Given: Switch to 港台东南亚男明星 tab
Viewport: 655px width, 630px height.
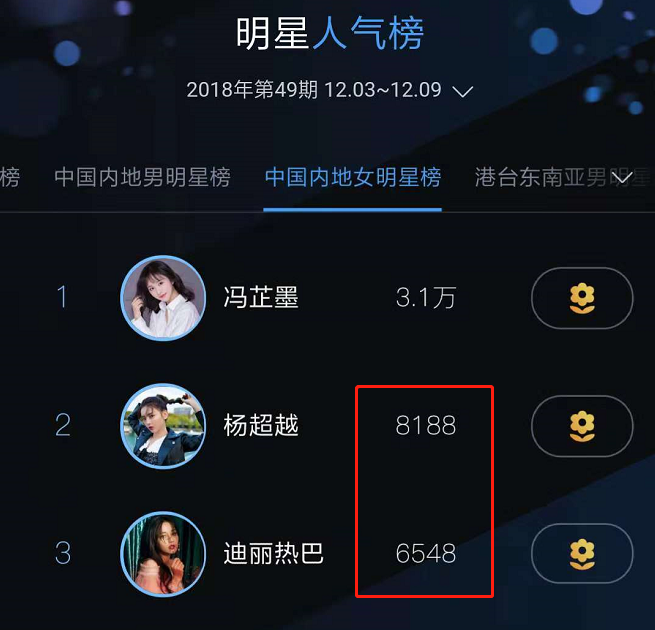Looking at the screenshot, I should [540, 178].
